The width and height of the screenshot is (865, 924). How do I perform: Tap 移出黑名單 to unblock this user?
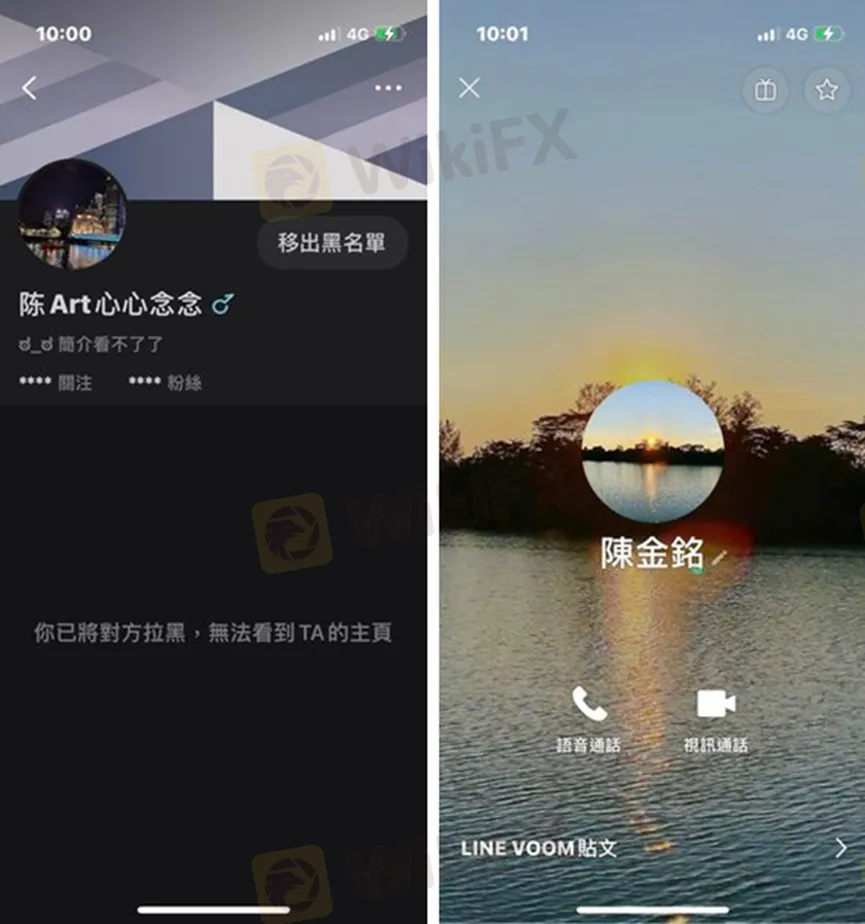(332, 242)
